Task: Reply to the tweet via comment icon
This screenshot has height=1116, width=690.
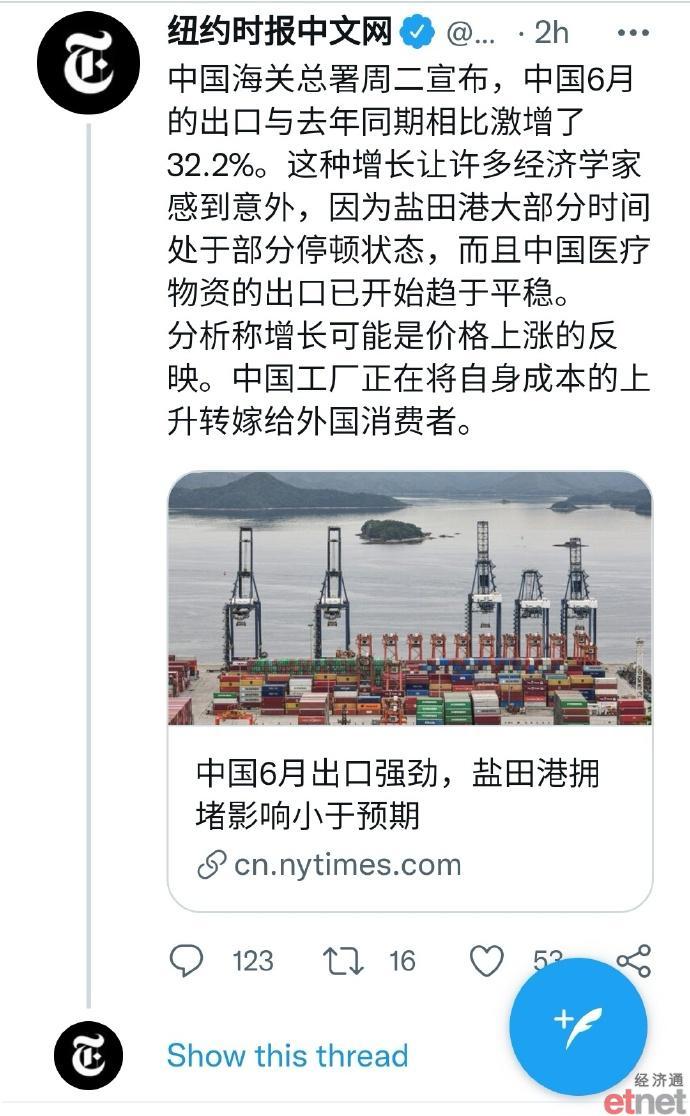Action: [187, 961]
